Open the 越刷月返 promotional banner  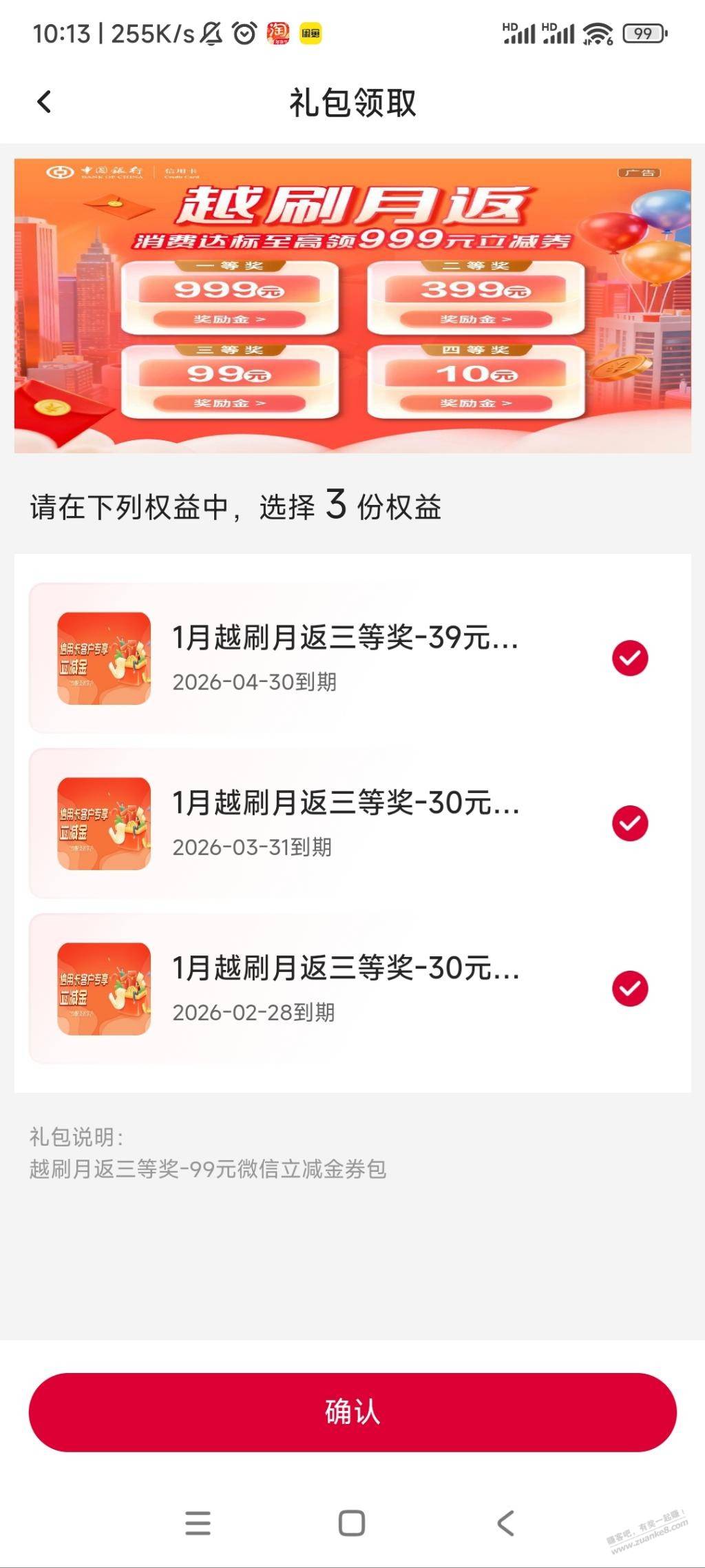352,305
